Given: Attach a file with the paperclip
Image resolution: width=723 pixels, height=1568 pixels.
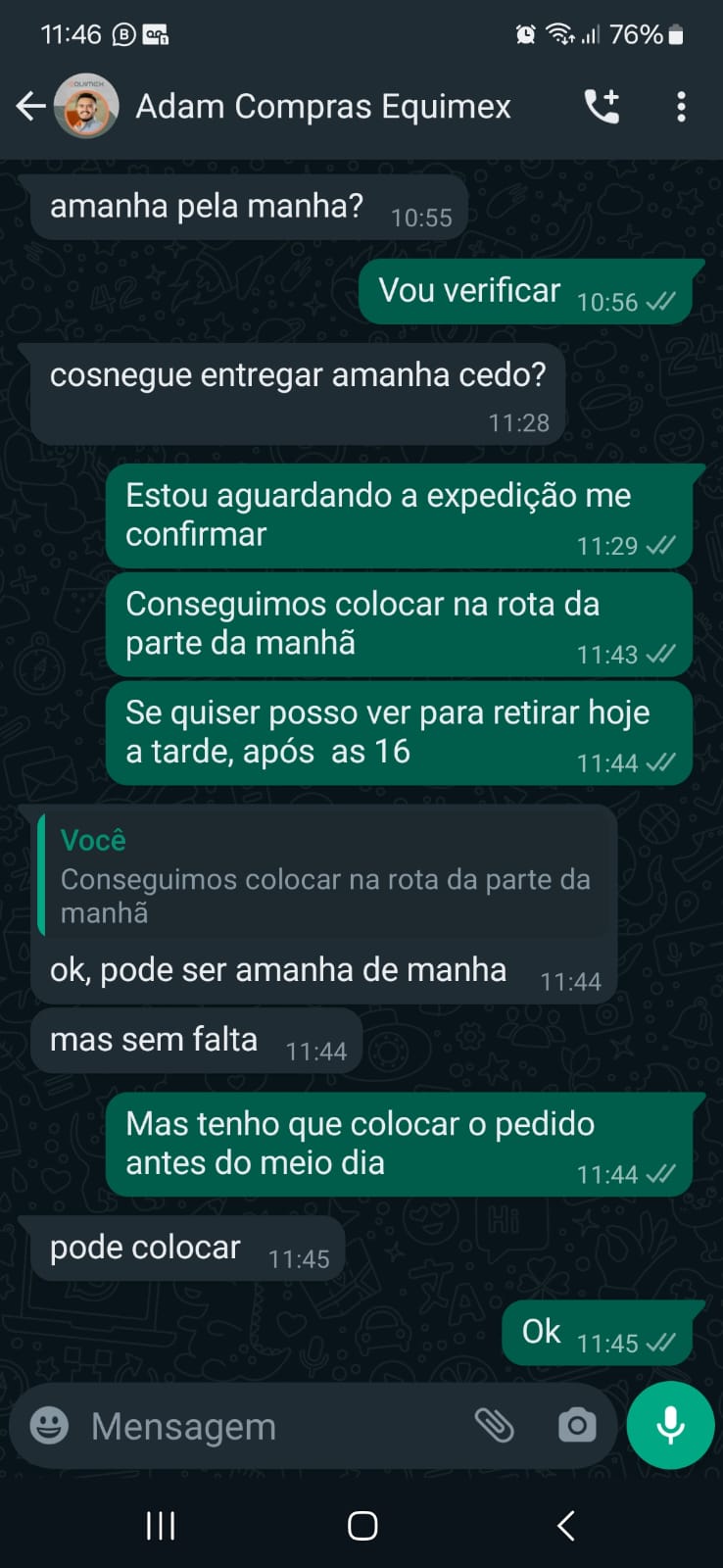Looking at the screenshot, I should coord(495,1426).
